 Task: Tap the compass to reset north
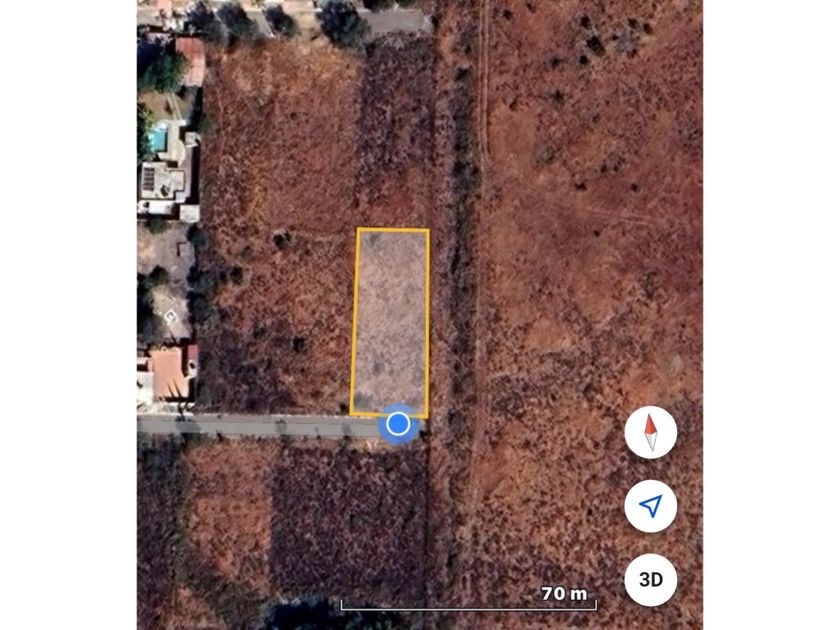[x=651, y=433]
